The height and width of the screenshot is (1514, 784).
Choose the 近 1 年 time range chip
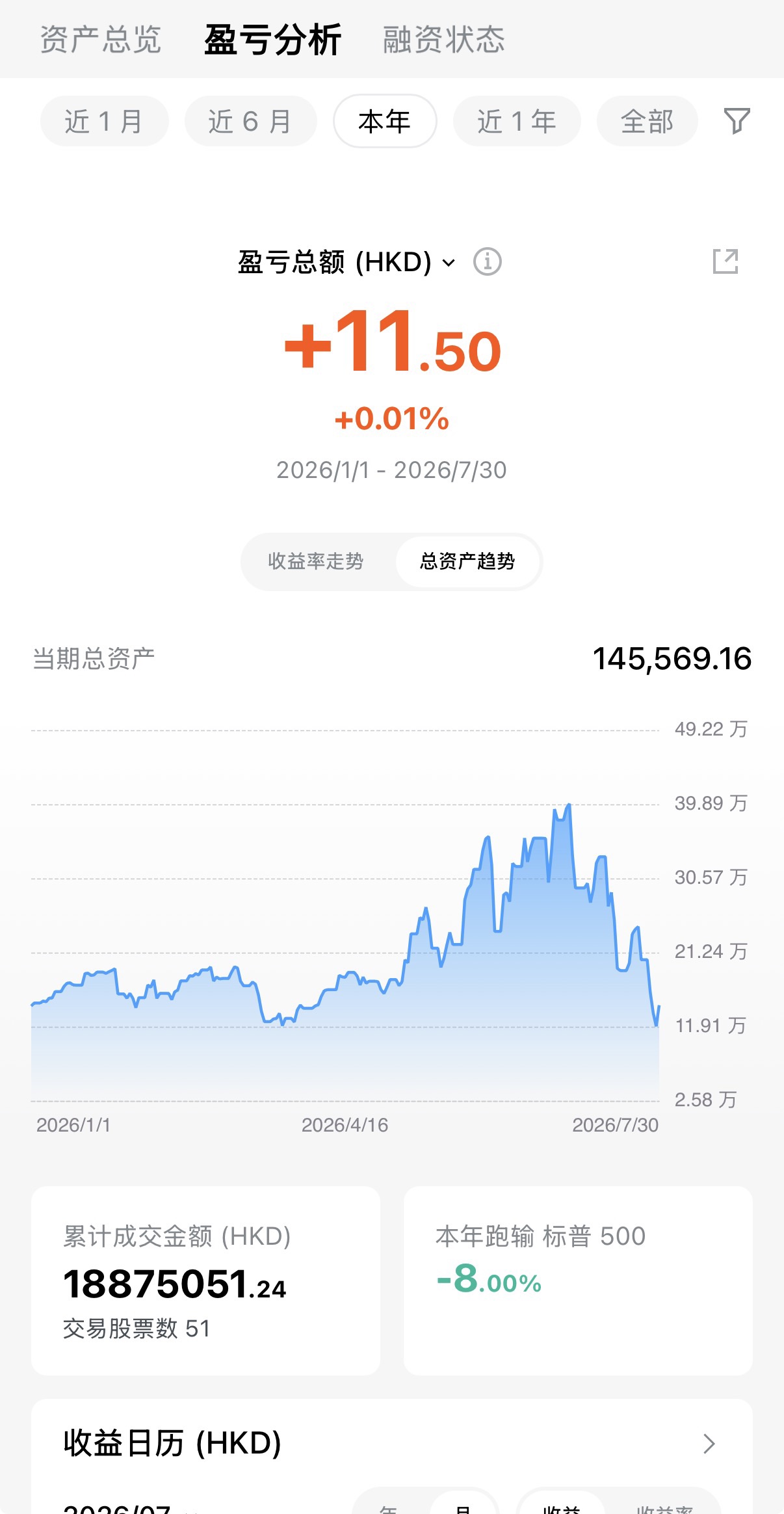pyautogui.click(x=517, y=122)
